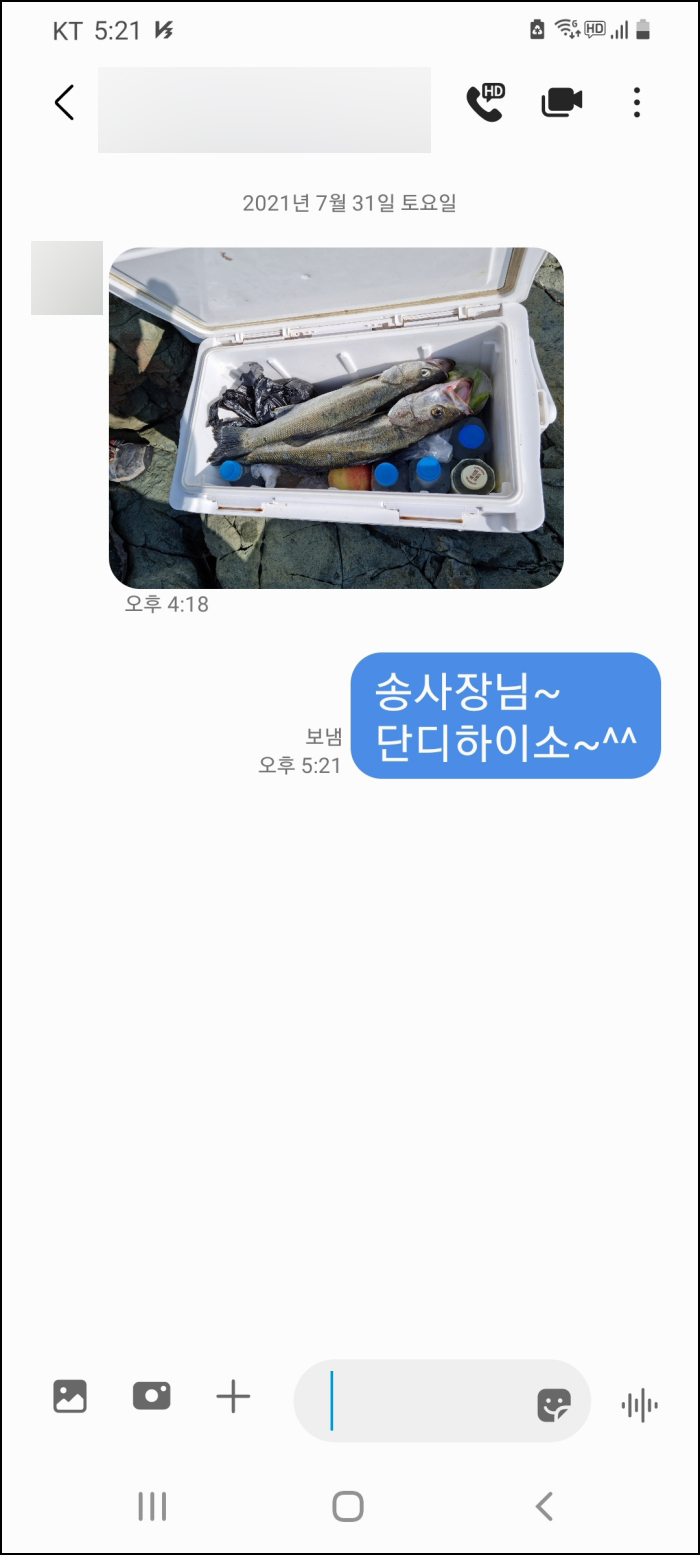700x1555 pixels.
Task: Record a voice message
Action: [639, 1405]
